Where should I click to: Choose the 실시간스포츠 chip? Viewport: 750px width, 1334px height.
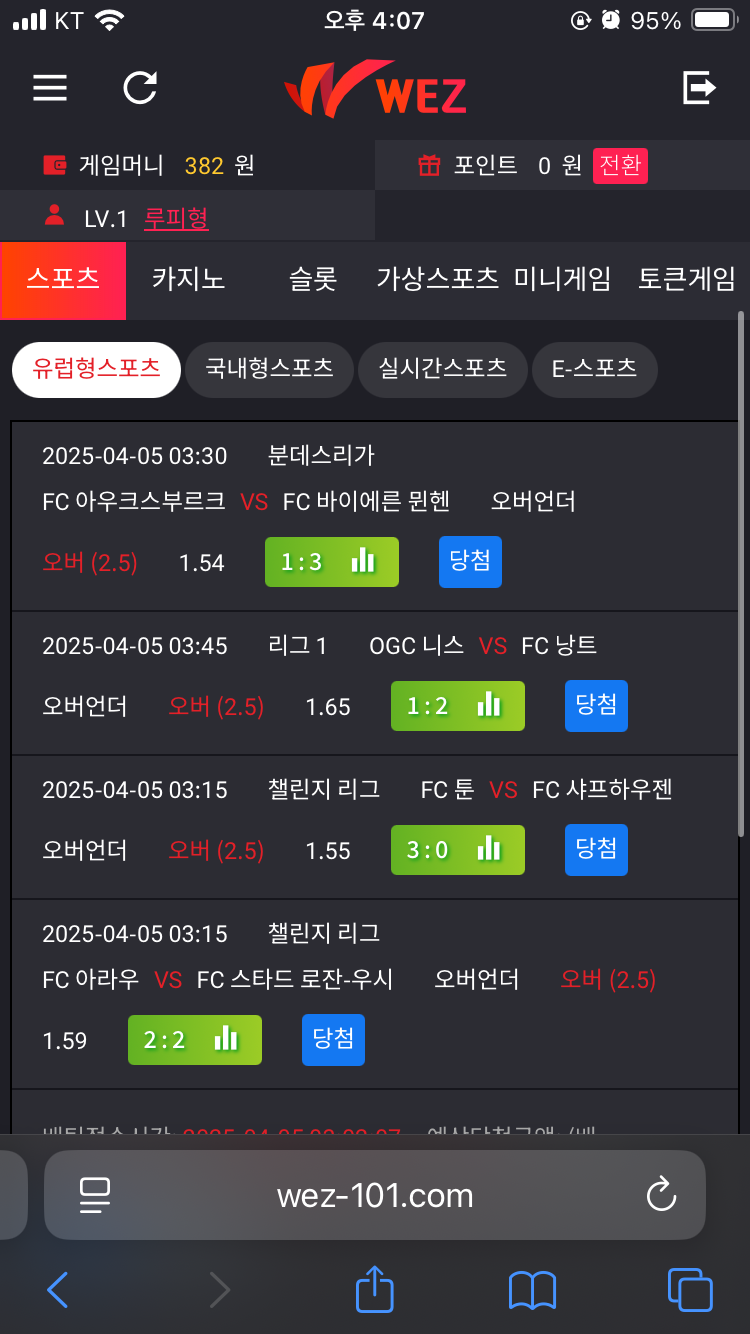coord(442,369)
